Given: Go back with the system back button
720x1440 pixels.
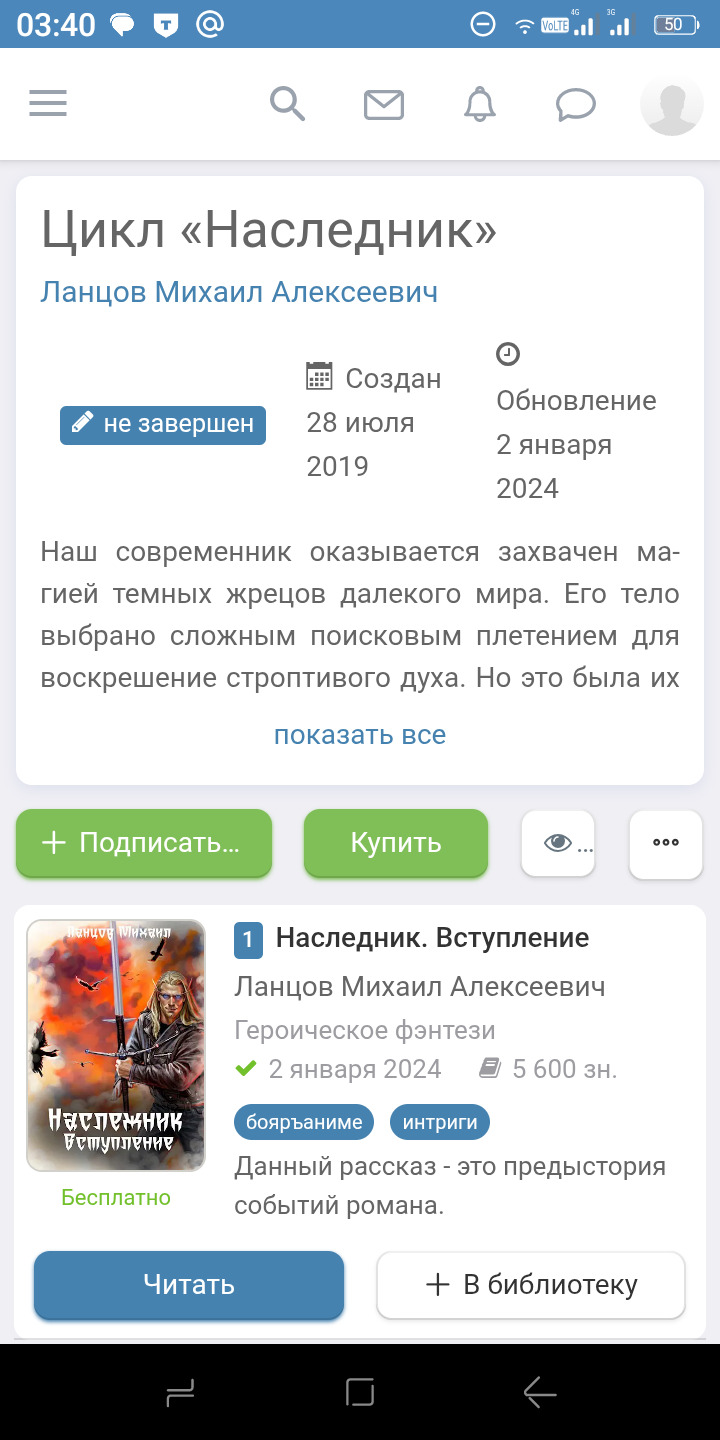Looking at the screenshot, I should click(540, 1392).
